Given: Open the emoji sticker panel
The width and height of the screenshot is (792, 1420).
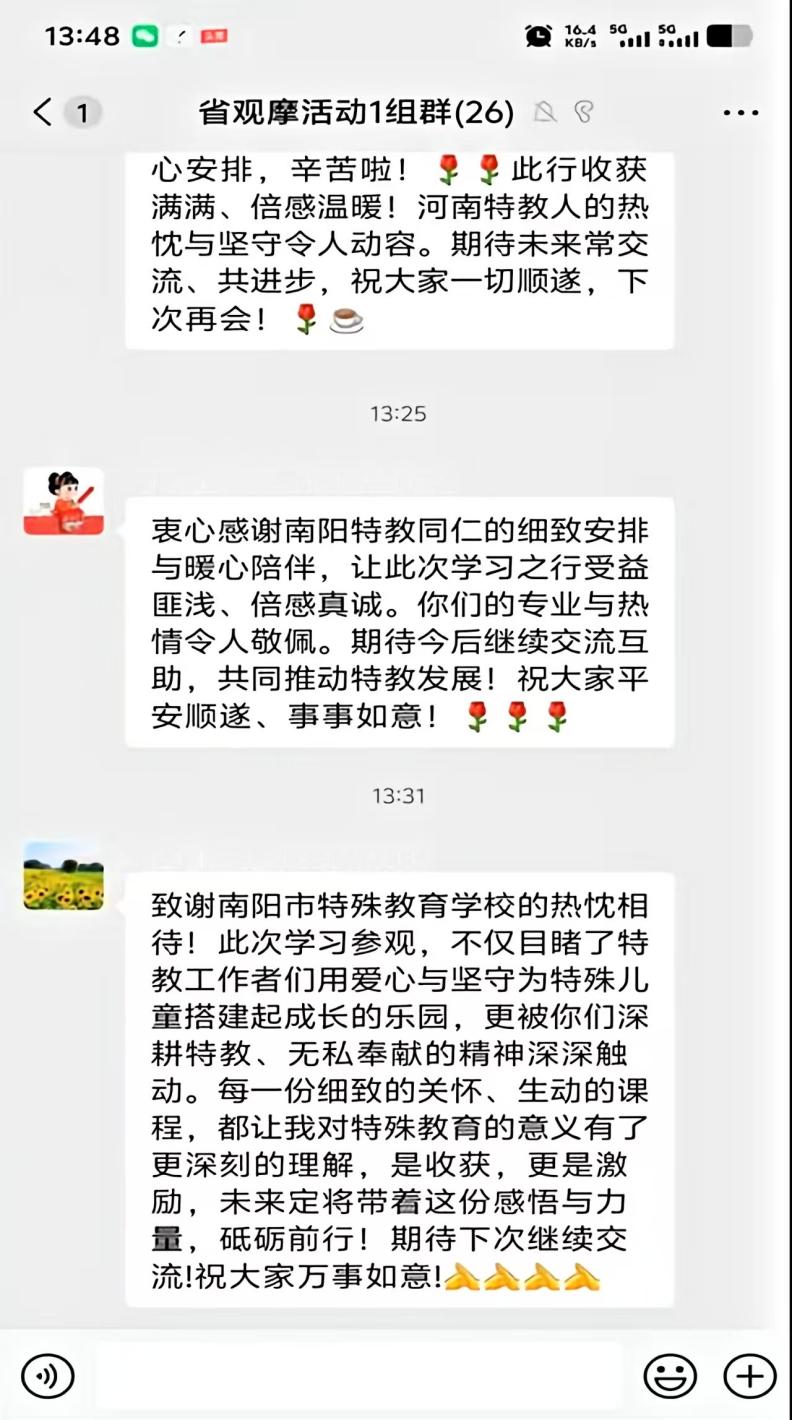Looking at the screenshot, I should 669,1376.
